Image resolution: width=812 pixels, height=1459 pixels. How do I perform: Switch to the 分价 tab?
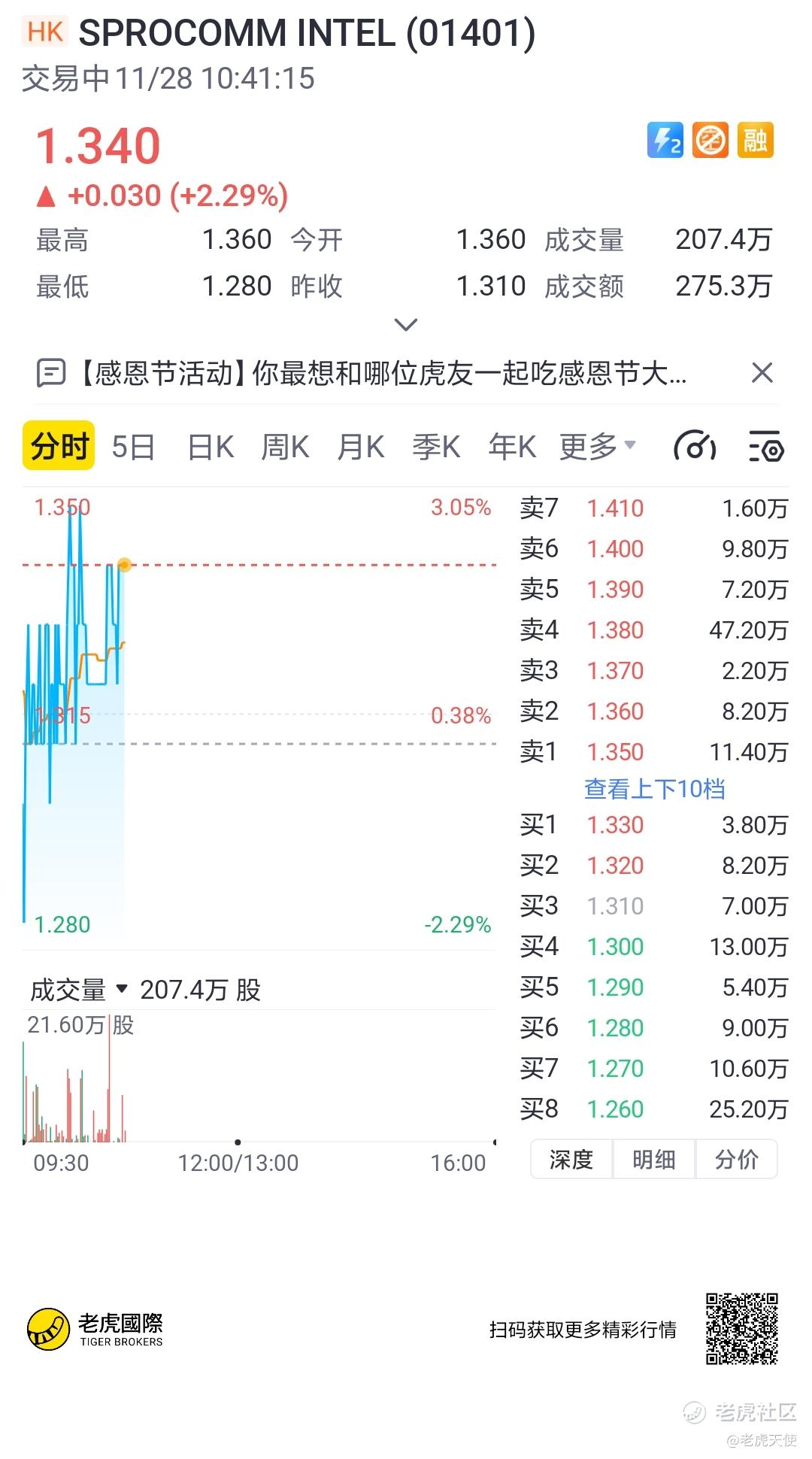tap(737, 1159)
